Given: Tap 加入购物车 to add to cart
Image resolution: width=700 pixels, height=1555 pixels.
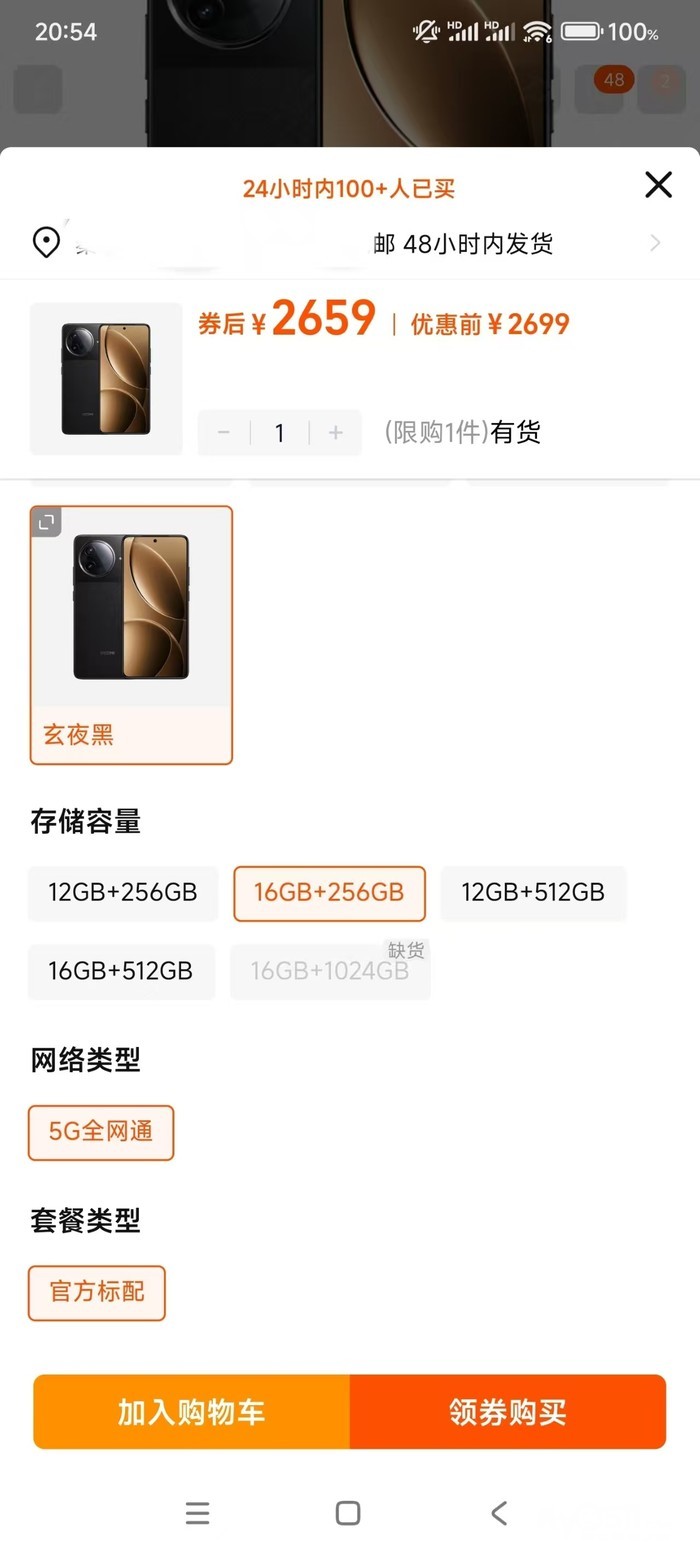Looking at the screenshot, I should (x=191, y=1411).
